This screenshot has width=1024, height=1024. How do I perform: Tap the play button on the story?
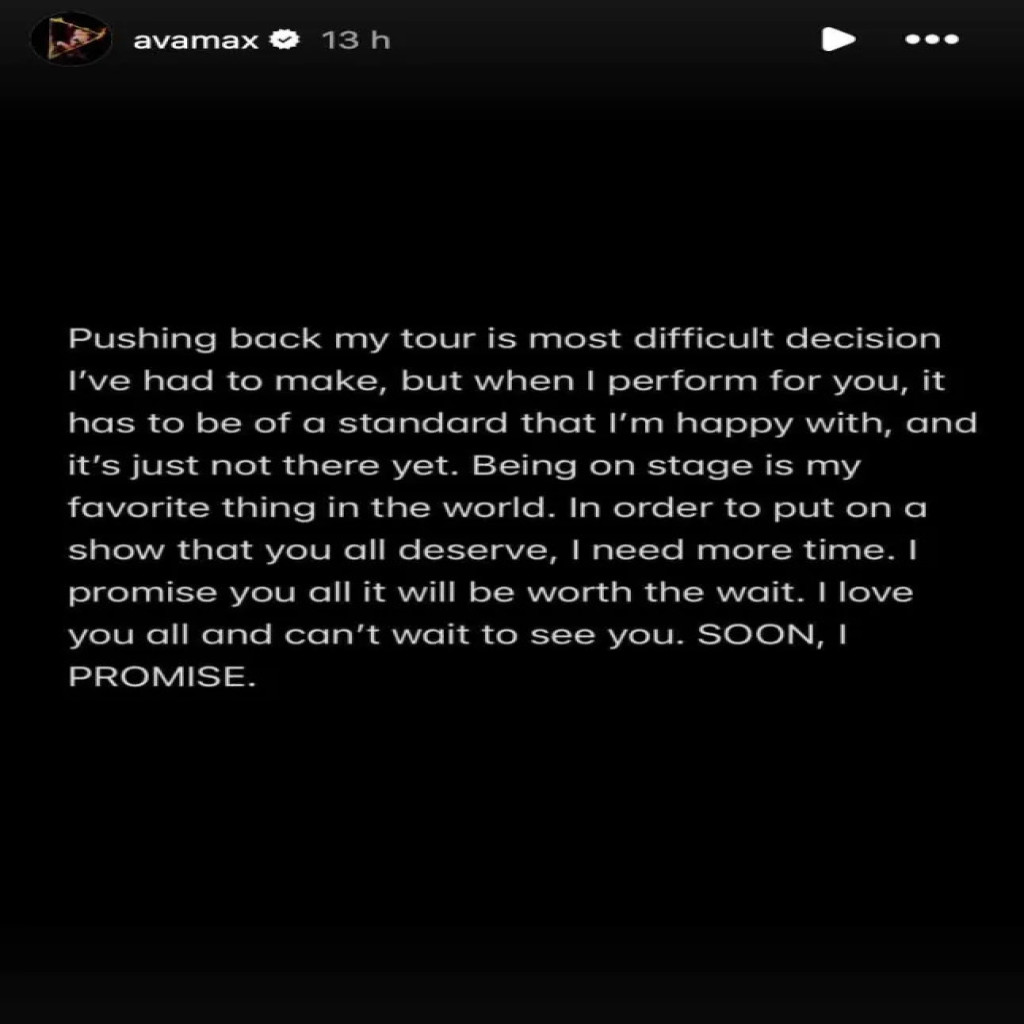pos(838,39)
